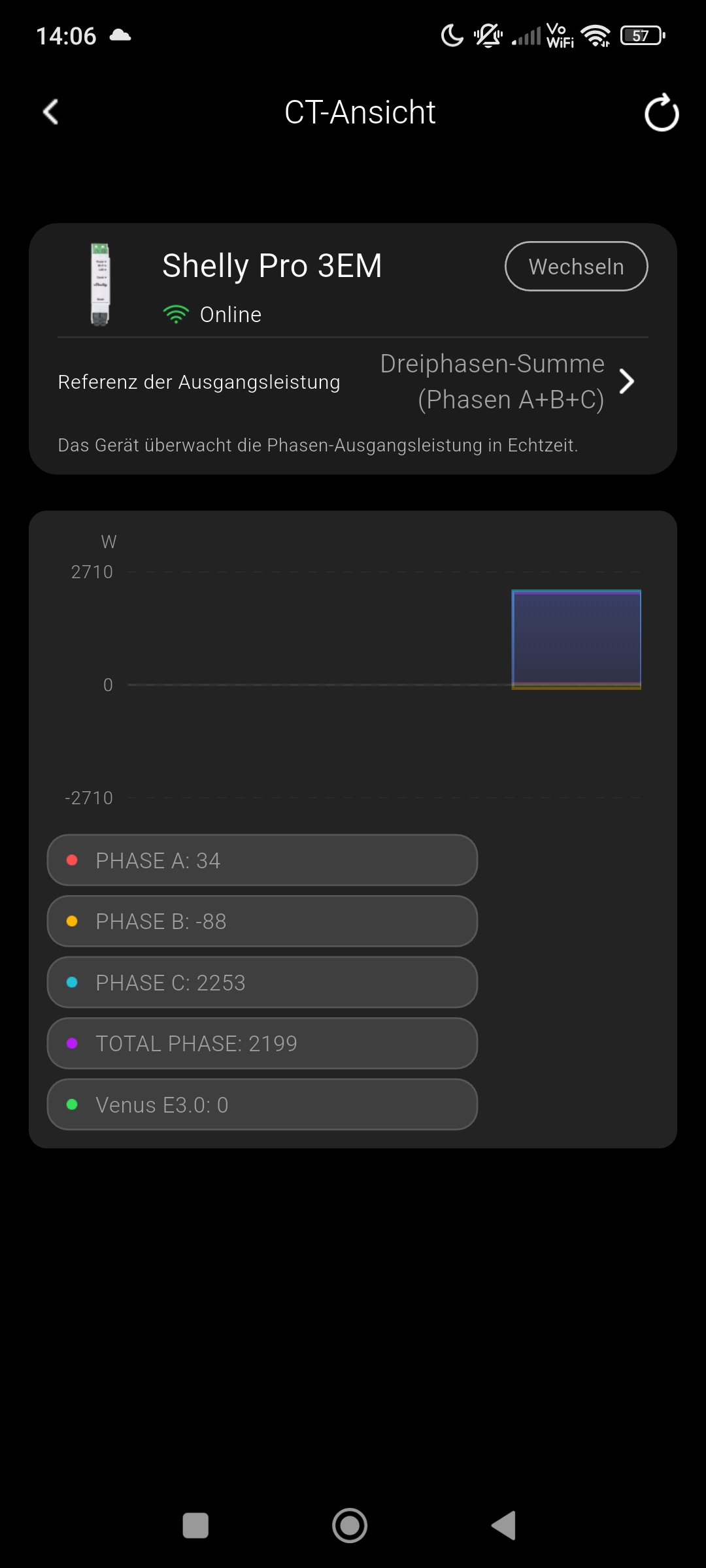
Task: Toggle the PHASE B series
Action: point(262,921)
